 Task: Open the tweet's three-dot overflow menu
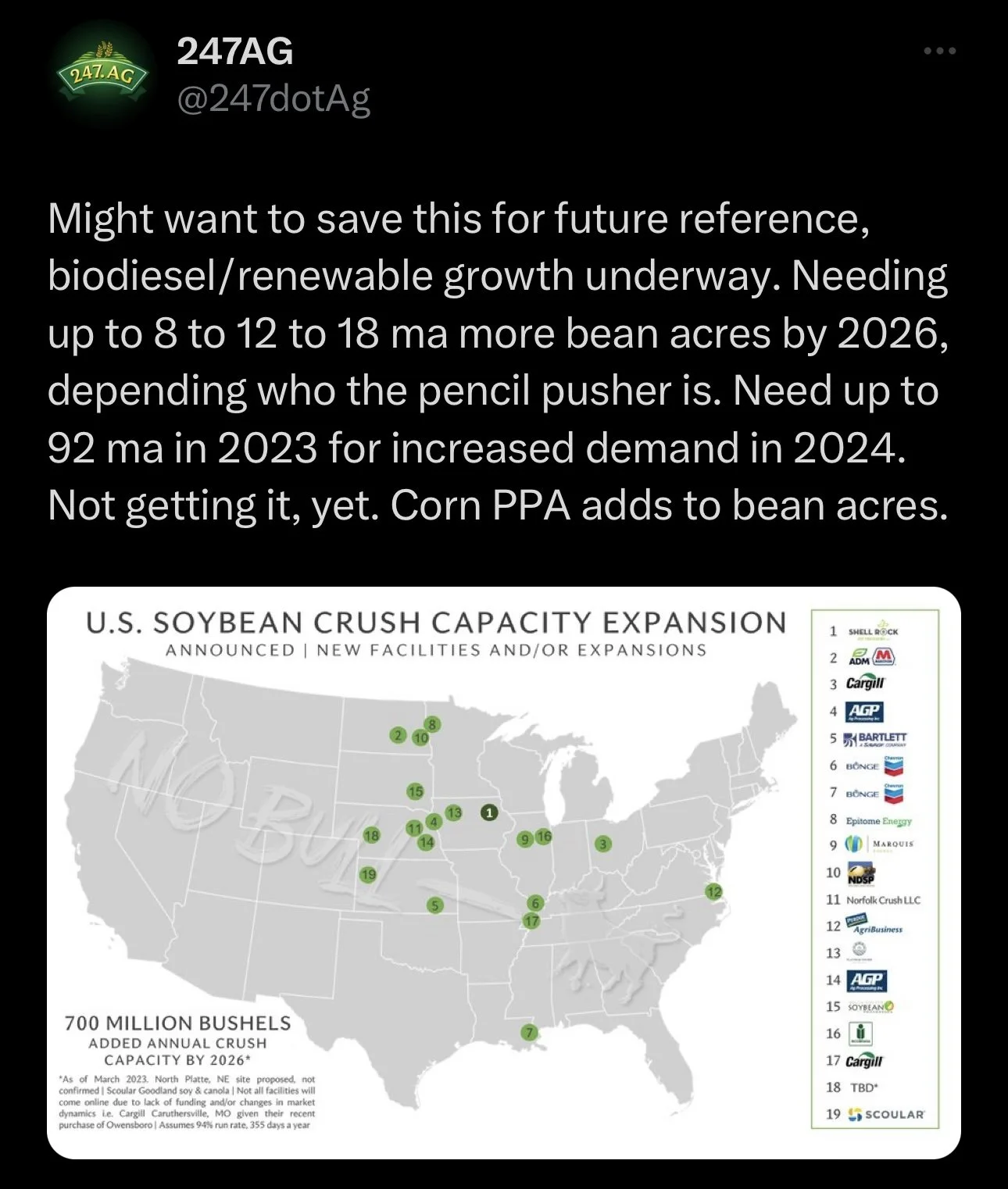tap(939, 52)
